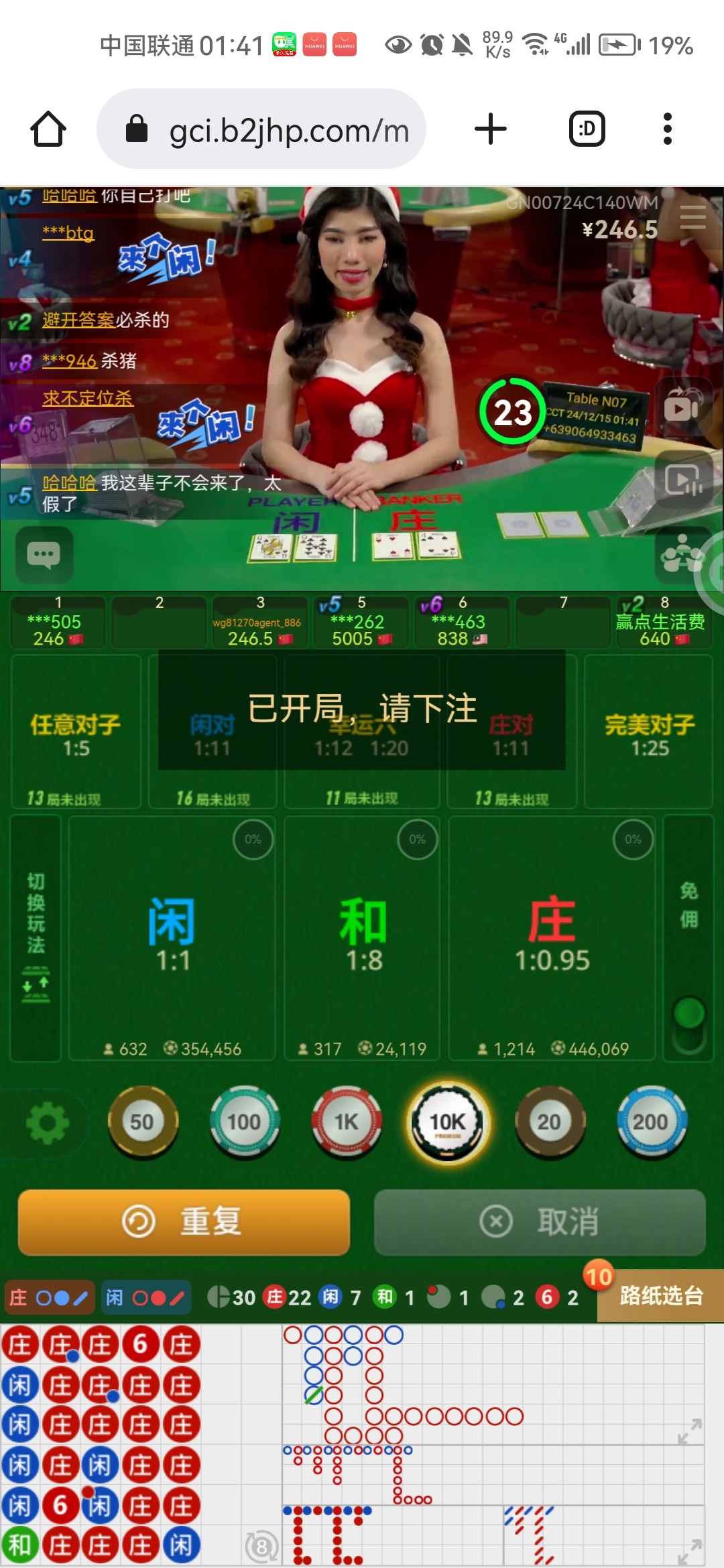
Task: Repeat last bet with 重复
Action: click(184, 1221)
